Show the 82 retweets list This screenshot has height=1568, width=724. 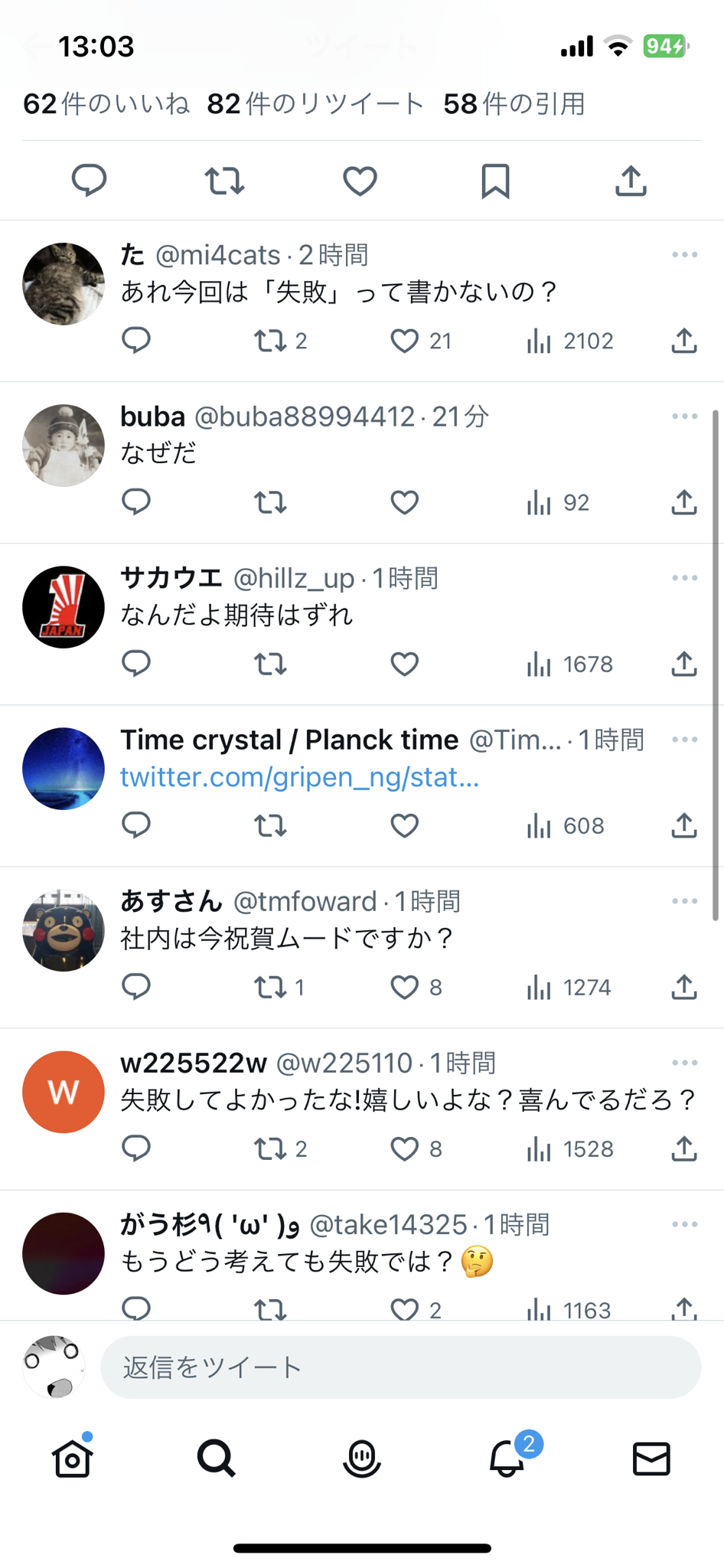click(x=315, y=103)
